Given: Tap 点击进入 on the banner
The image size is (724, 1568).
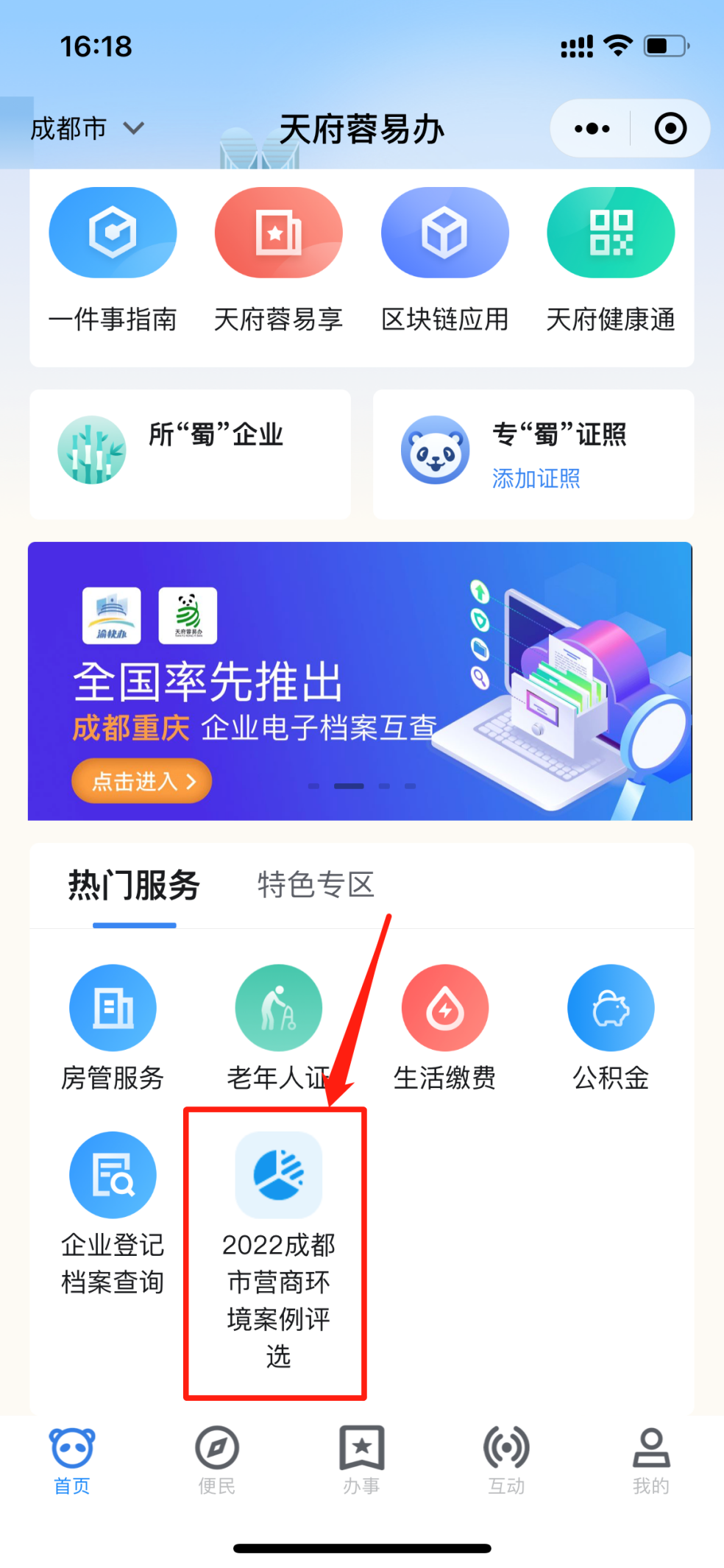Looking at the screenshot, I should click(141, 781).
